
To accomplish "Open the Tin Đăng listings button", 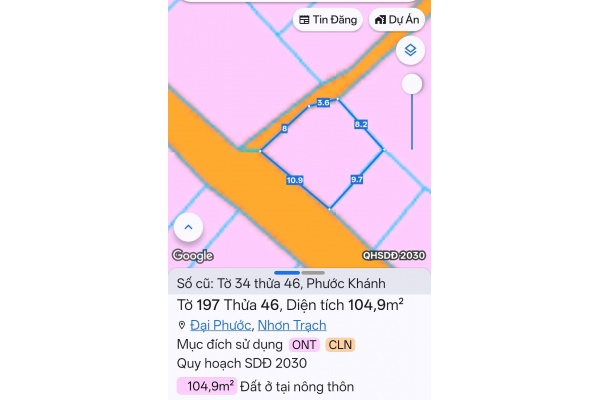I will [x=328, y=20].
